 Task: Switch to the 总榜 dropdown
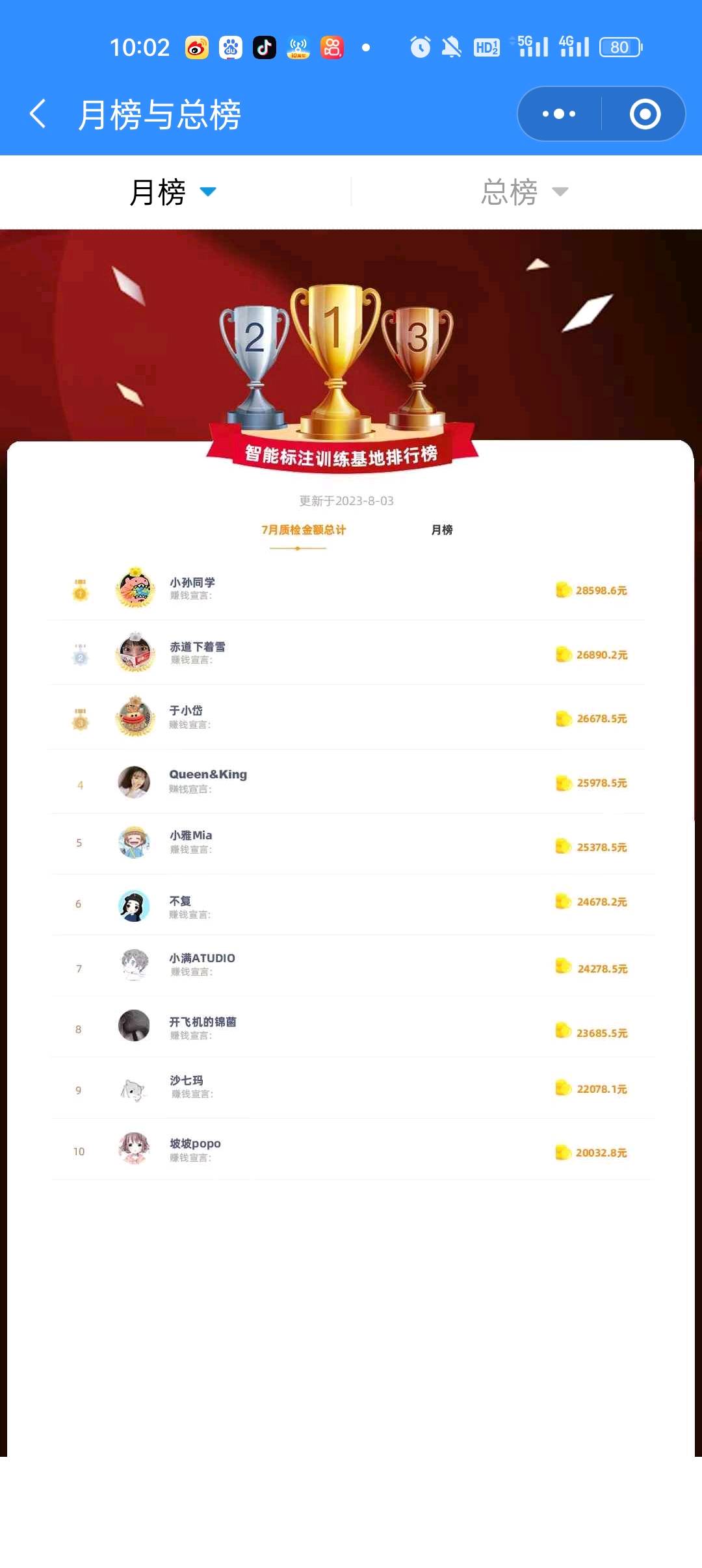[x=524, y=192]
